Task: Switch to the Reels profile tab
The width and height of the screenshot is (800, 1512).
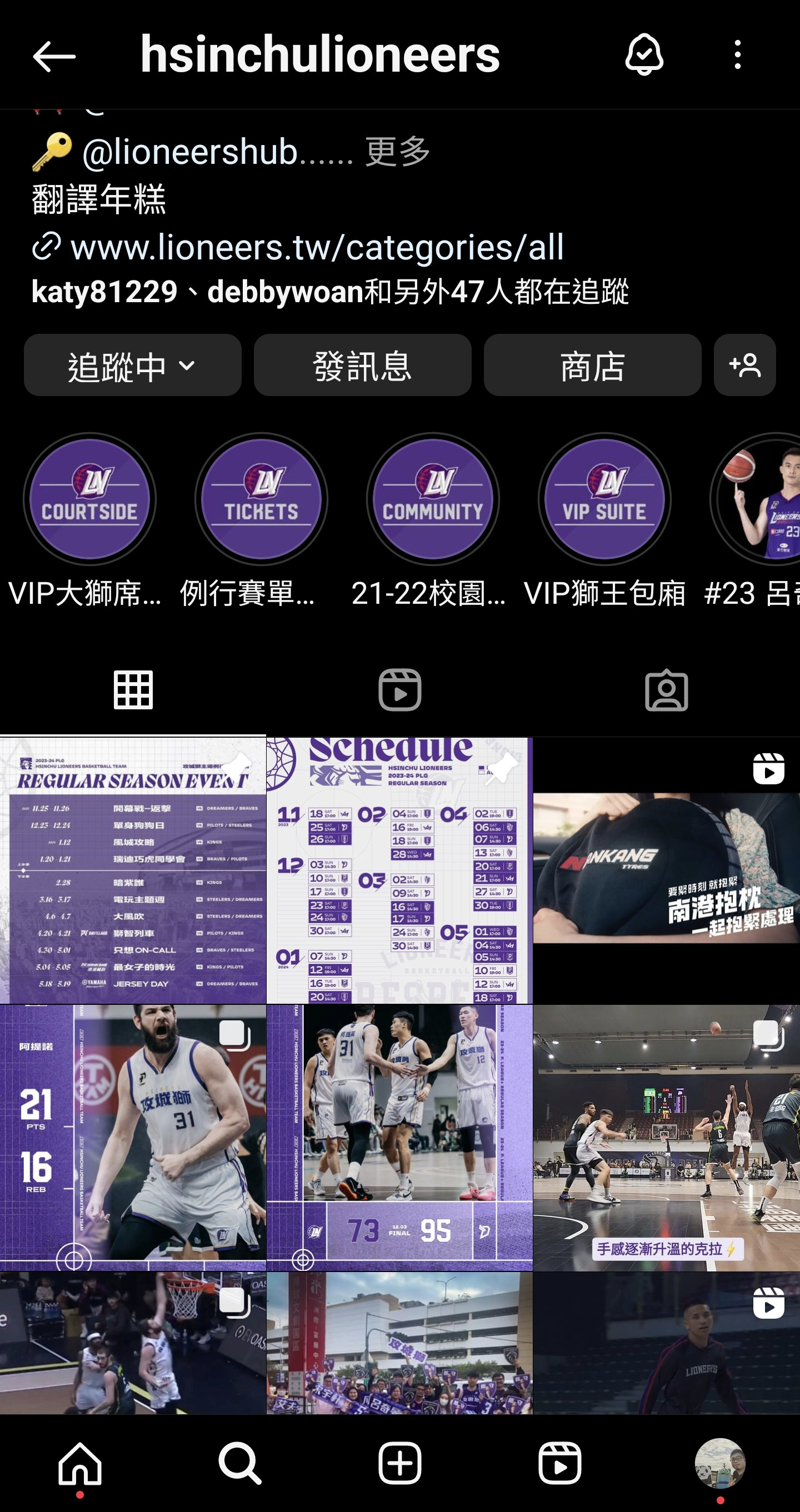Action: (x=399, y=690)
